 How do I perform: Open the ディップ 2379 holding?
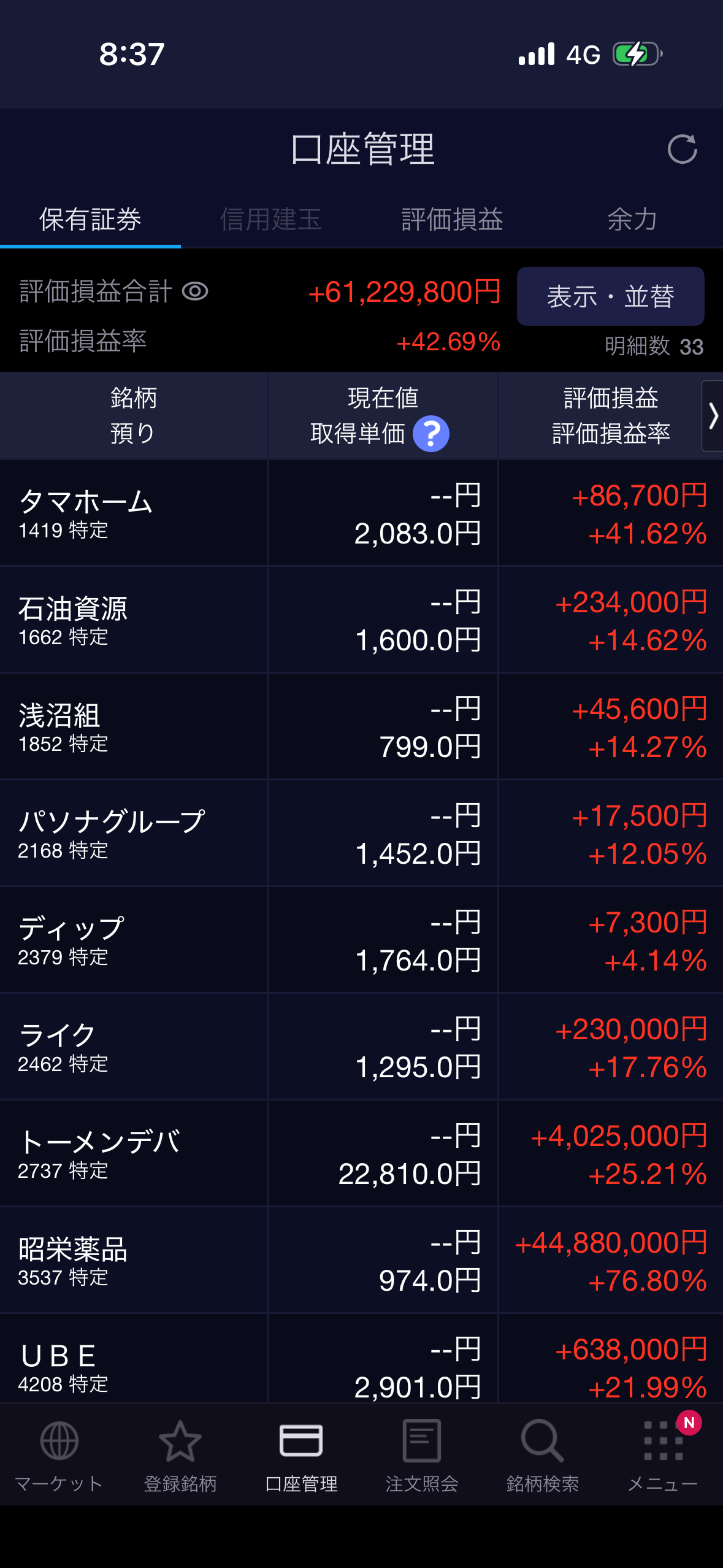click(361, 940)
